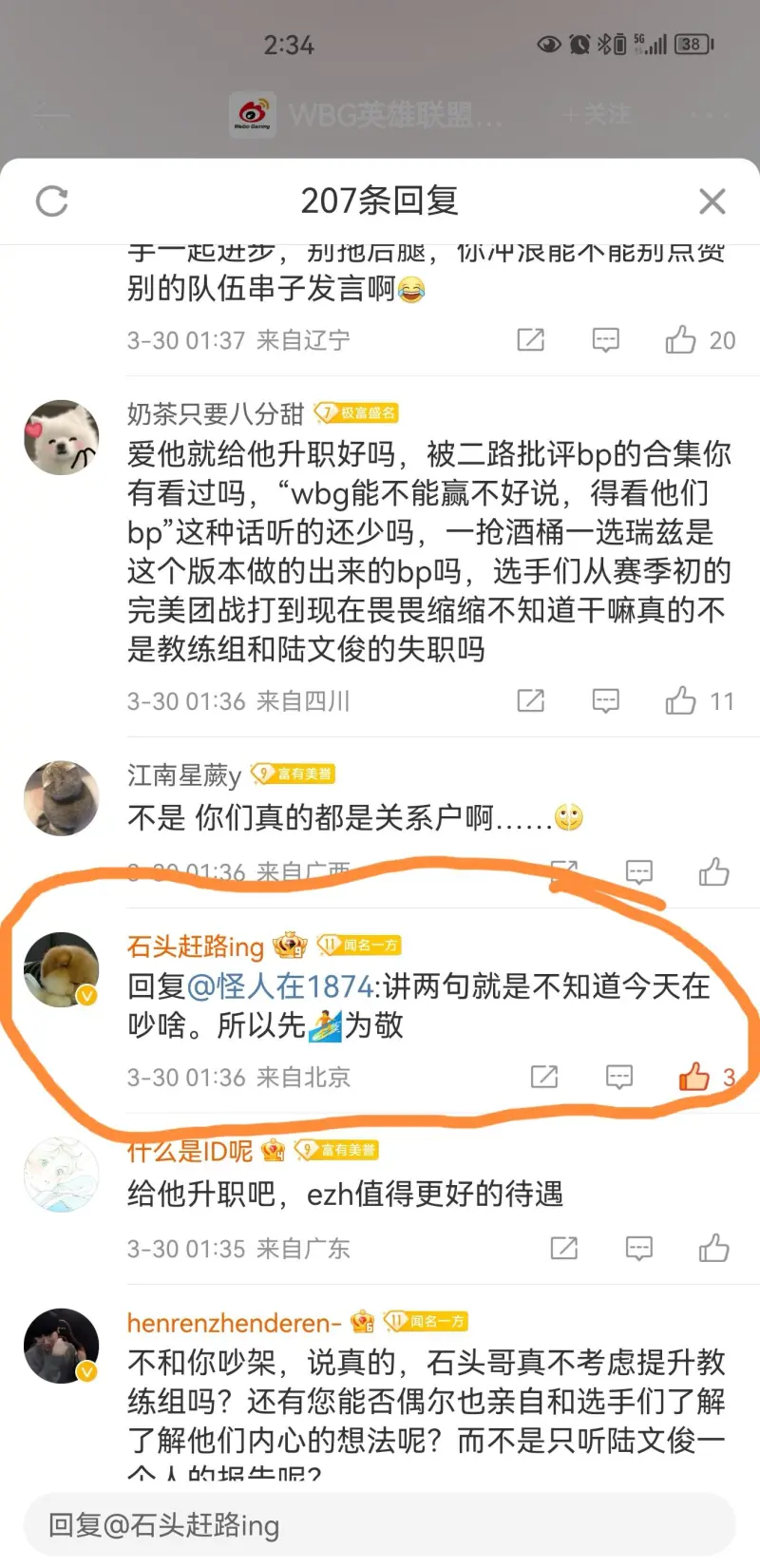Repost 石头赶路ing's reply
Screen dimensions: 760x1568
544,1077
